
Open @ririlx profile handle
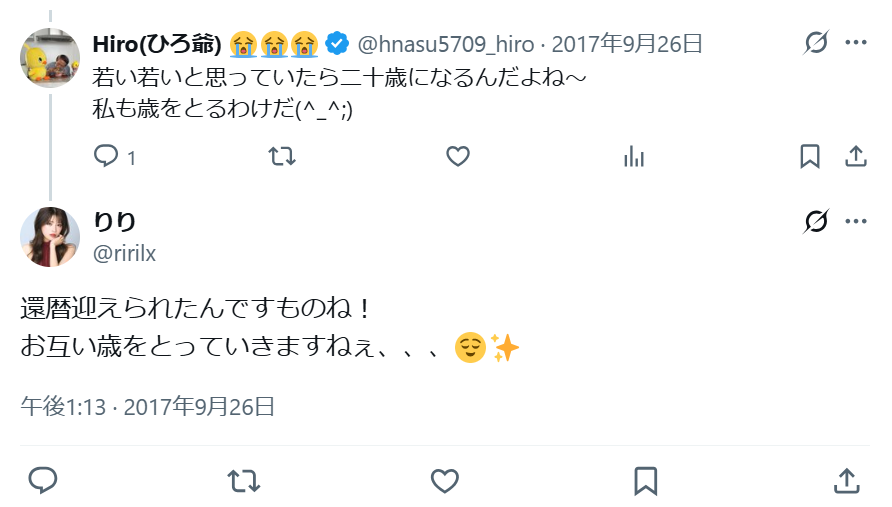[x=124, y=254]
